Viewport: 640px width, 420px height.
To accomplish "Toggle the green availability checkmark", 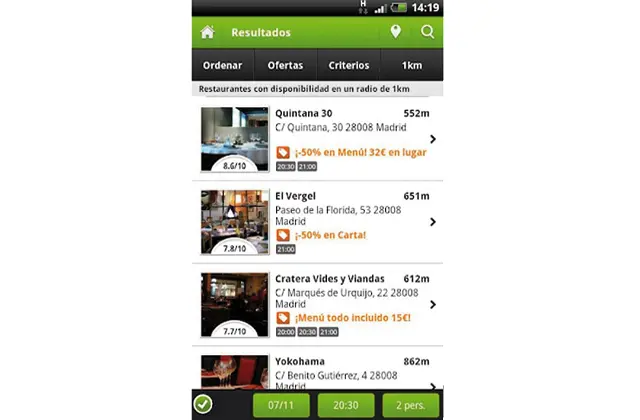I will click(x=203, y=405).
